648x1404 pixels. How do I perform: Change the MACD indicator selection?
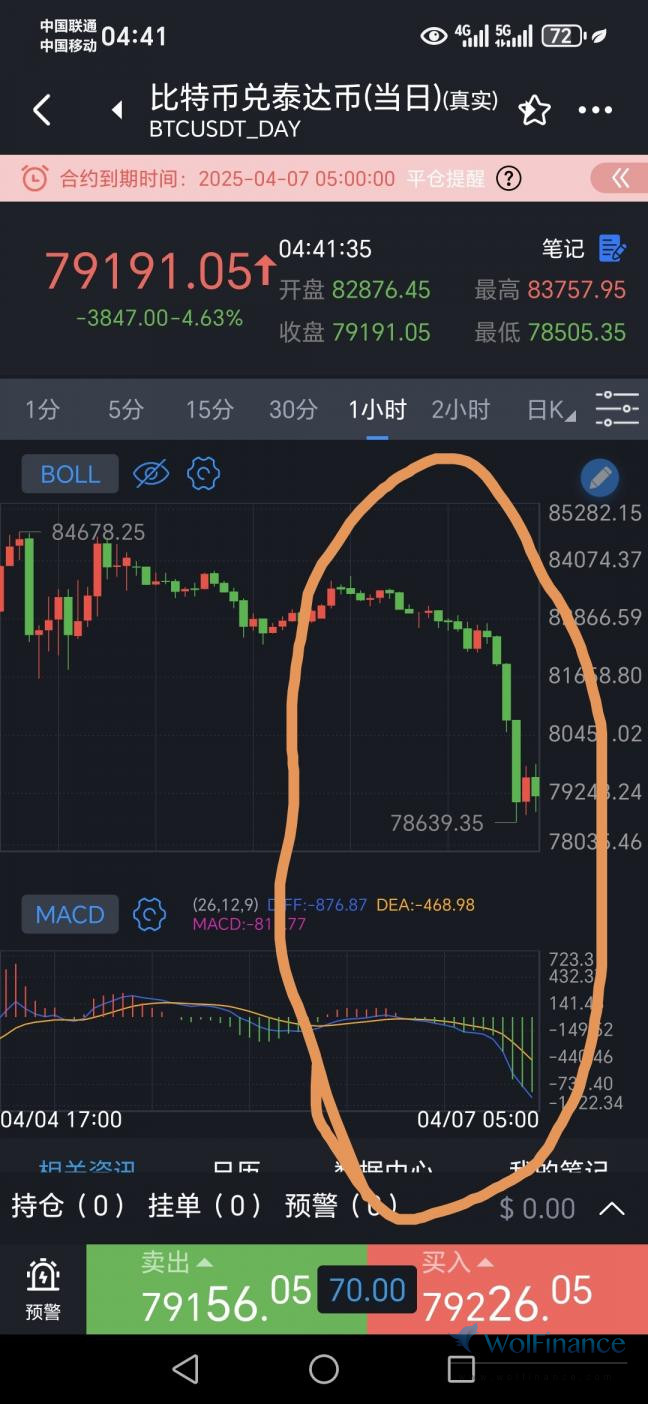(70, 914)
